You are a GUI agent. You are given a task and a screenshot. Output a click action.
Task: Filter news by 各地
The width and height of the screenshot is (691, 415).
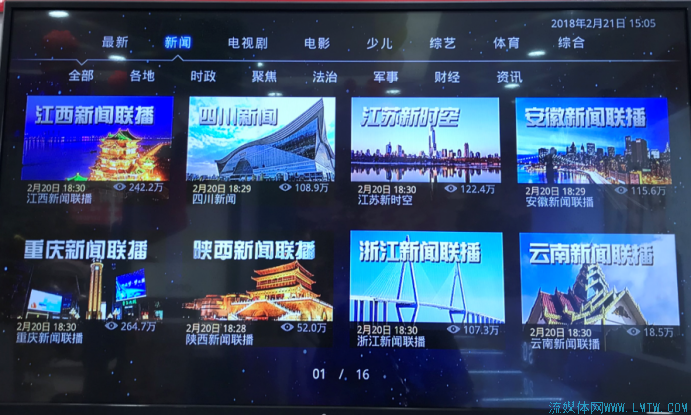coord(142,77)
